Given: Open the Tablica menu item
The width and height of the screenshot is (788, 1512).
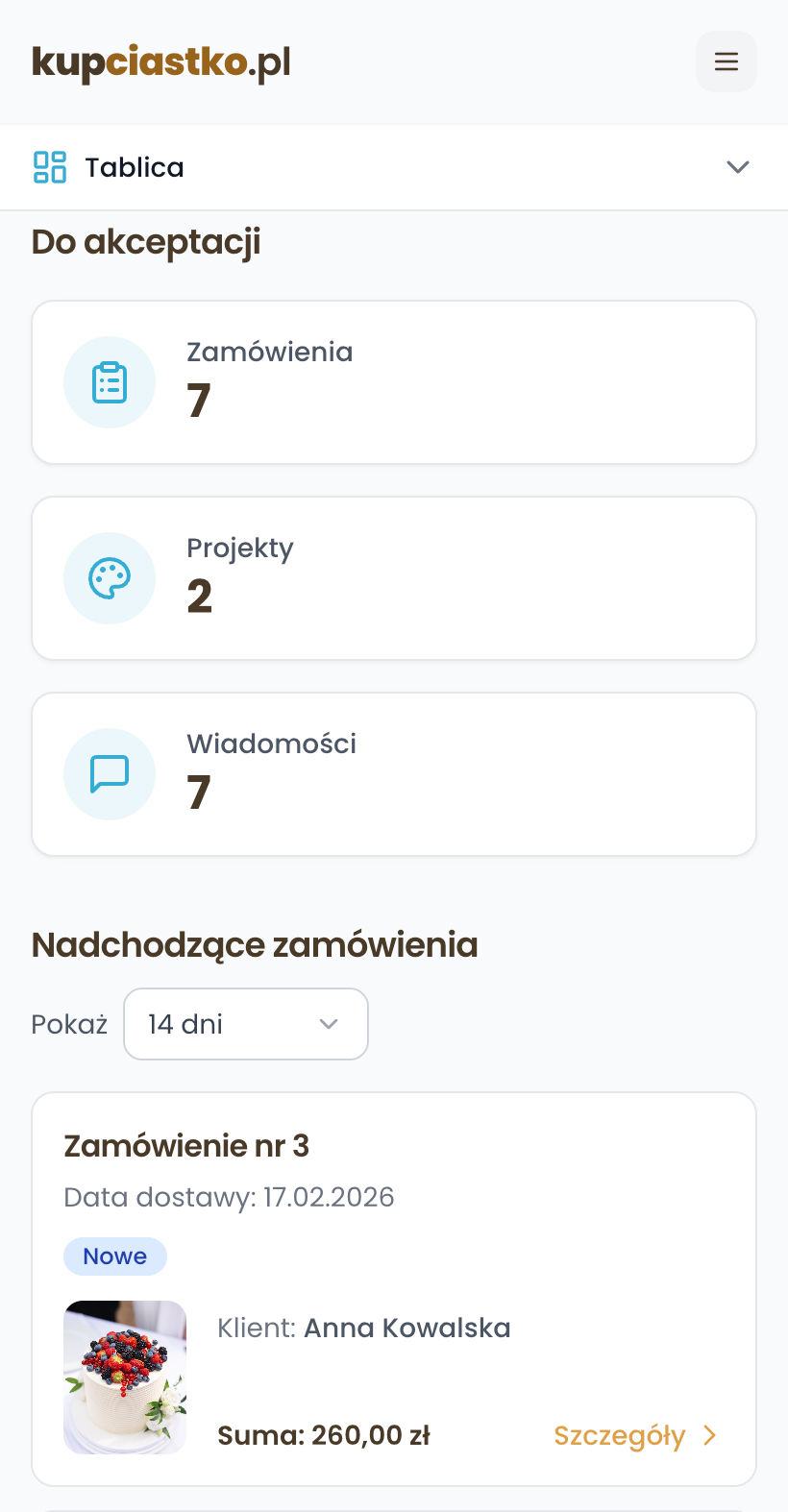Looking at the screenshot, I should [x=135, y=166].
